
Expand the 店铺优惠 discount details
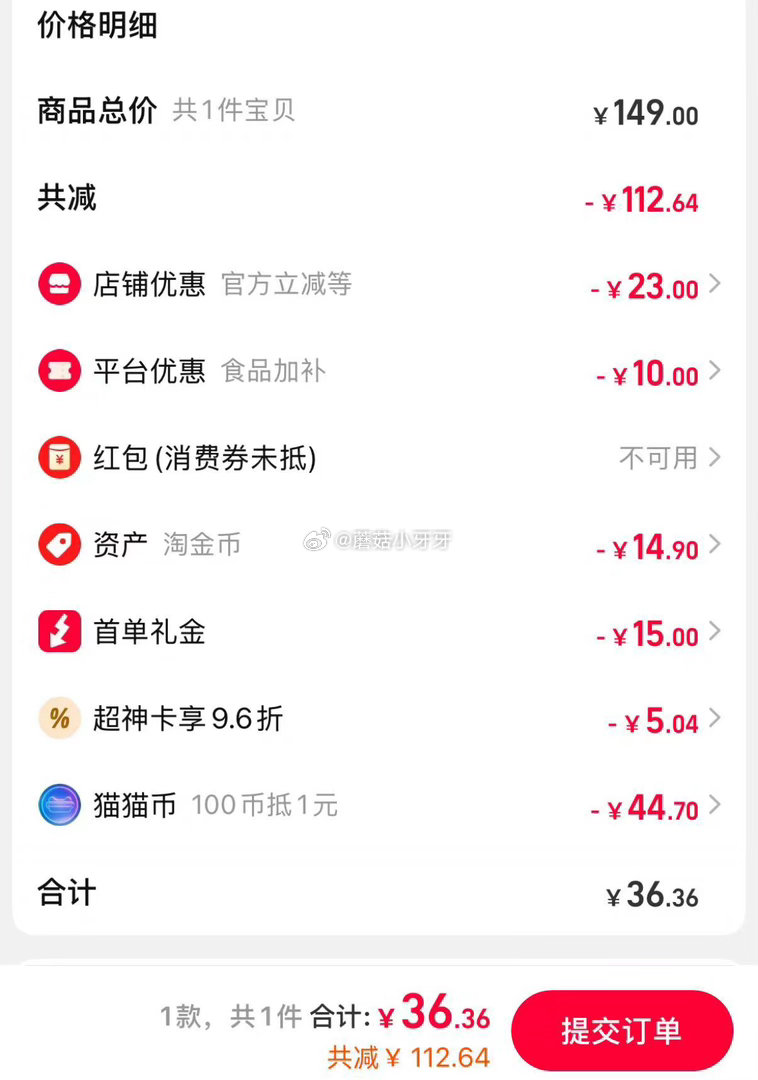[x=716, y=285]
